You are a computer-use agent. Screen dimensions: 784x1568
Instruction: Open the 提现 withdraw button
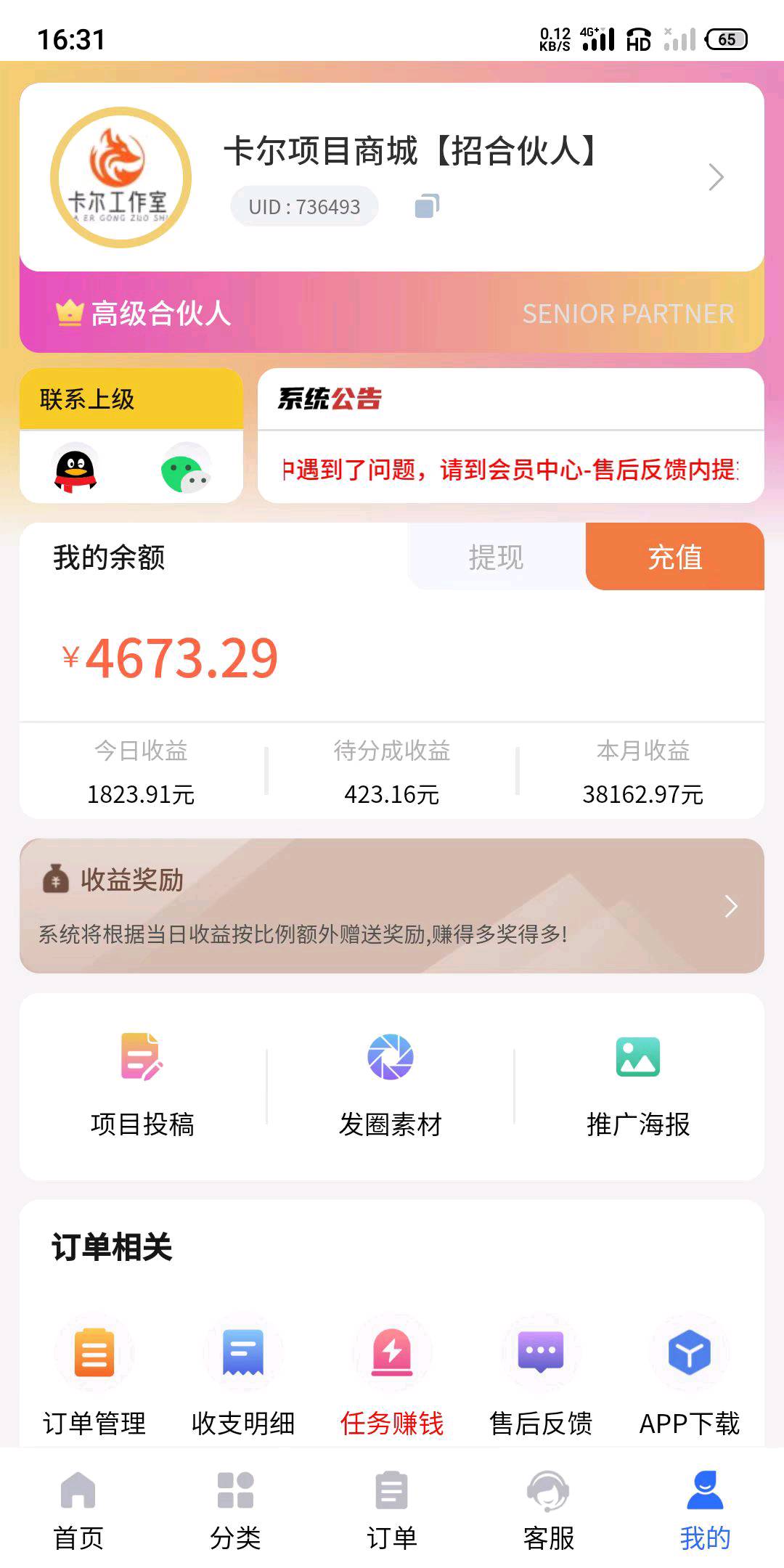tap(496, 558)
